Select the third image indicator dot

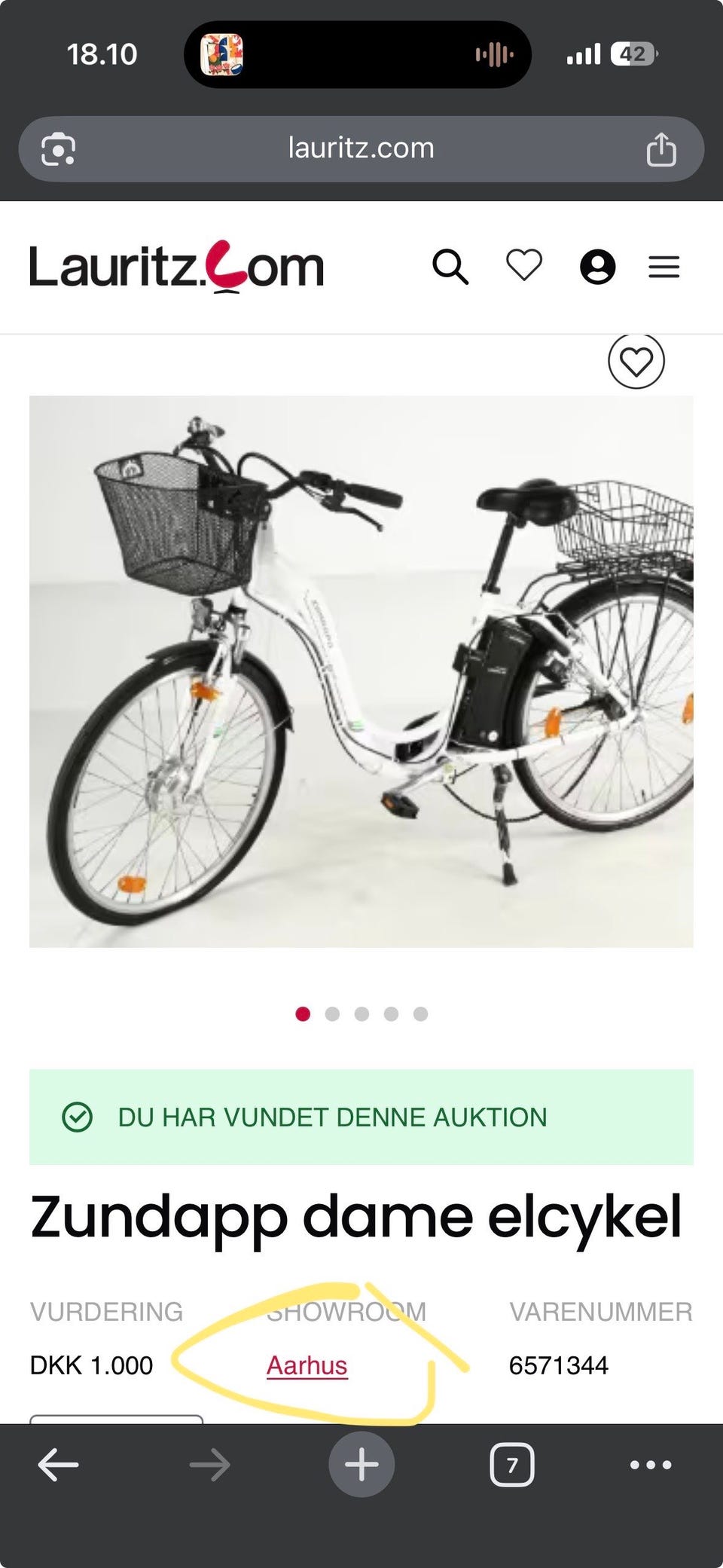pyautogui.click(x=361, y=1014)
